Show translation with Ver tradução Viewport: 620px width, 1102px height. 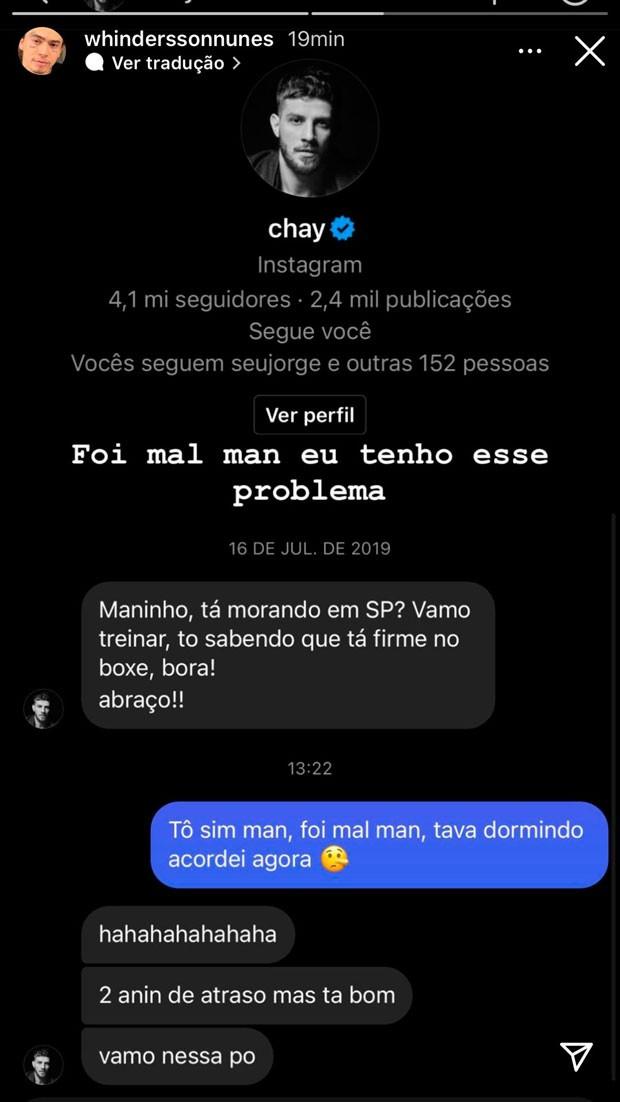166,63
